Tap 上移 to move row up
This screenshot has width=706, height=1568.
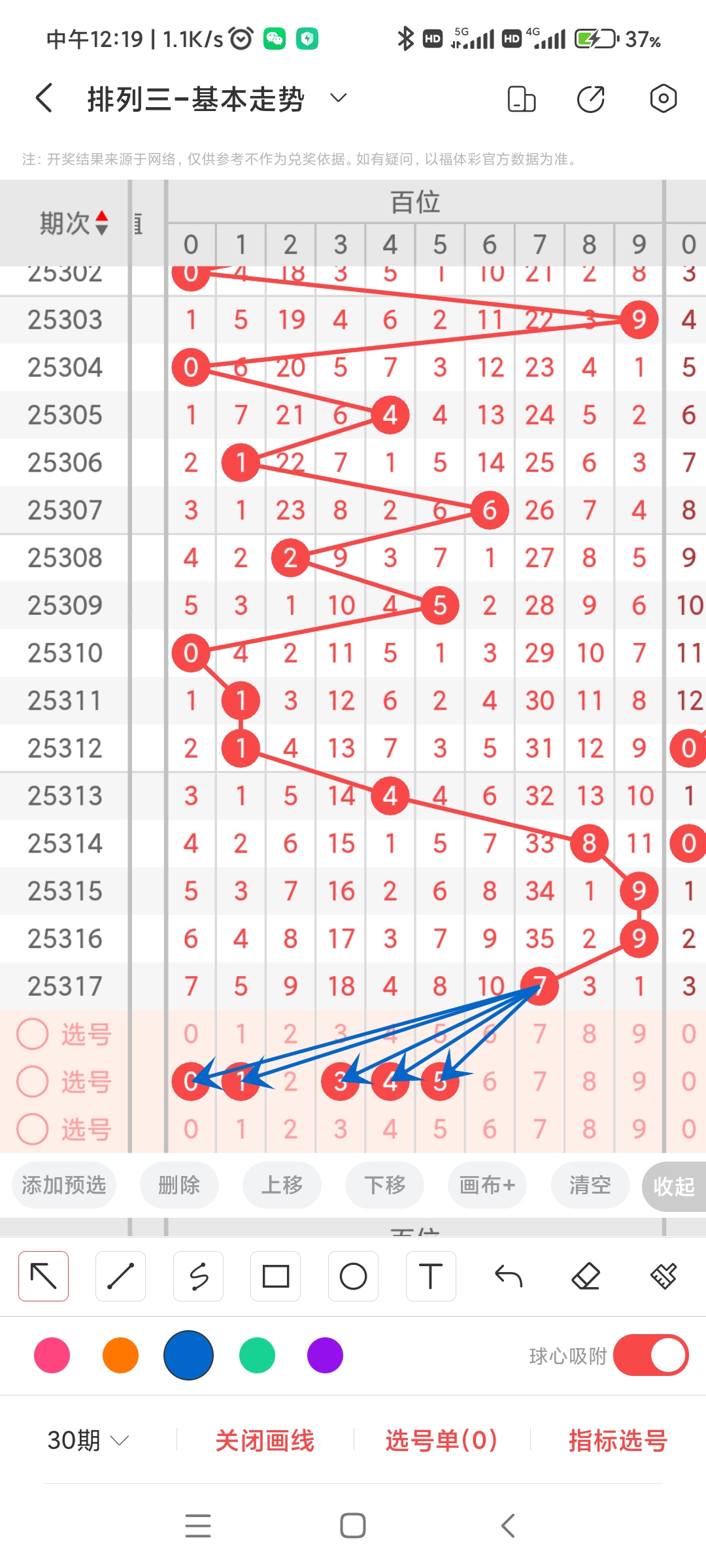(282, 1185)
